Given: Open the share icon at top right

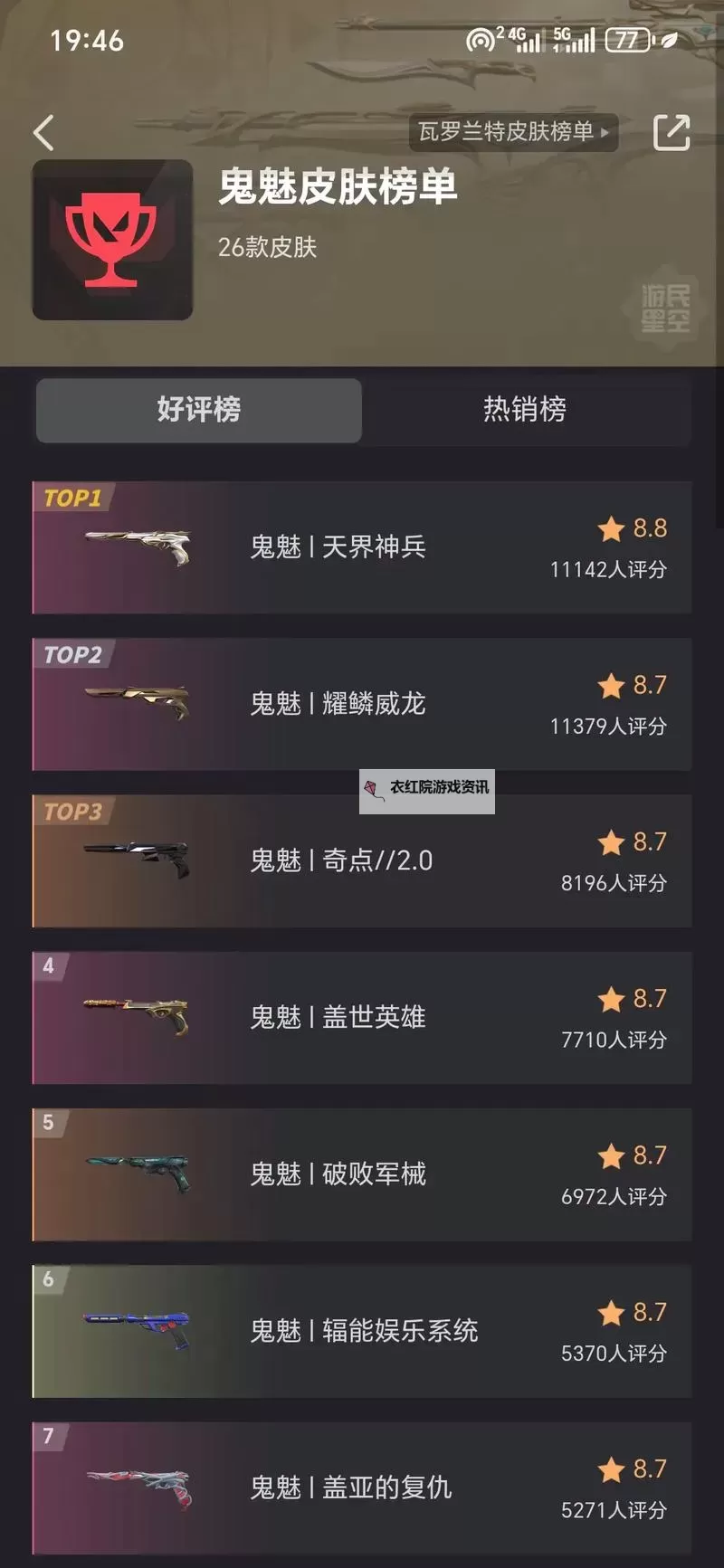Looking at the screenshot, I should 672,132.
